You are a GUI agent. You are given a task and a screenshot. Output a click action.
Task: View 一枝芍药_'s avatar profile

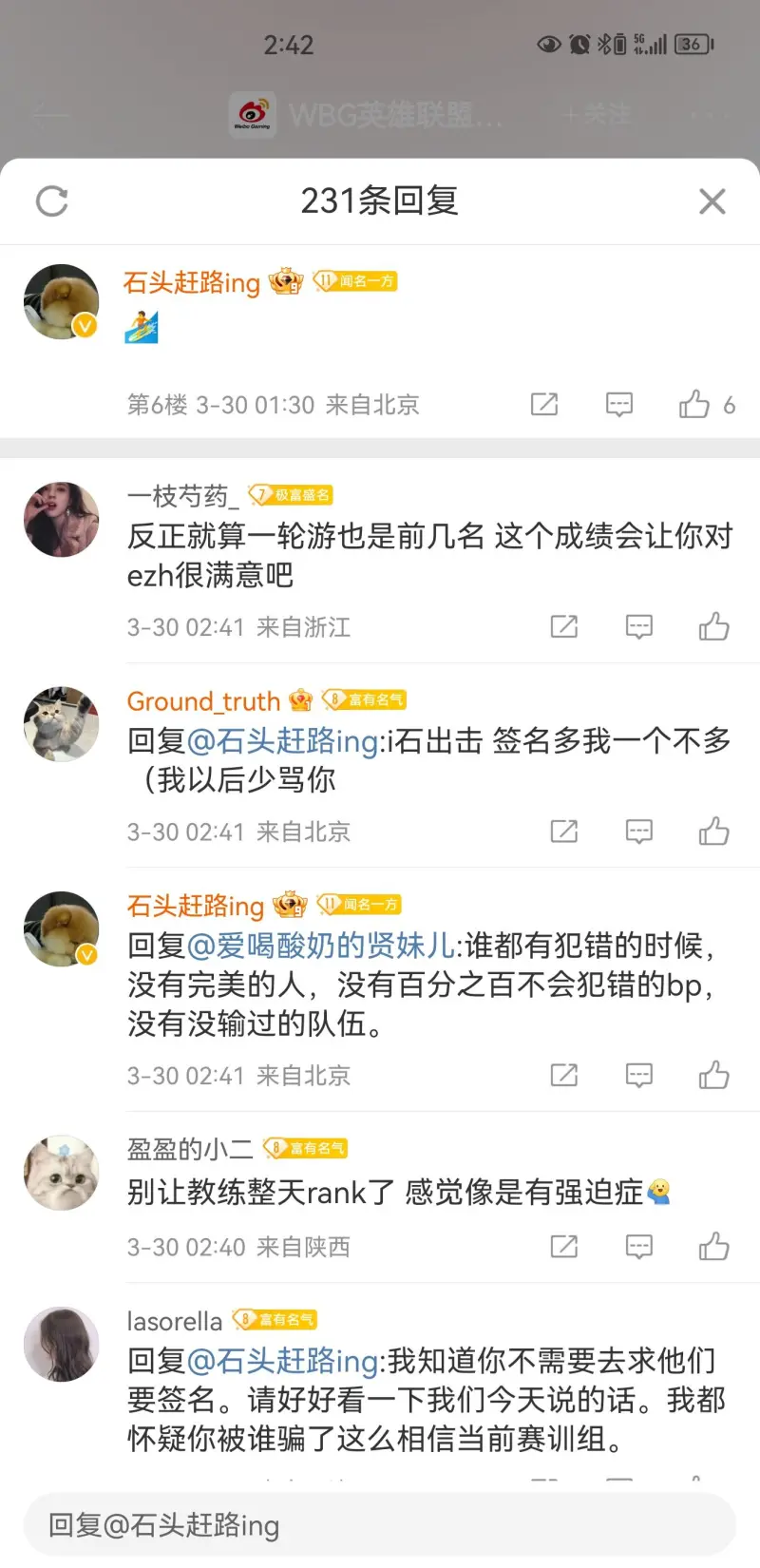click(62, 519)
